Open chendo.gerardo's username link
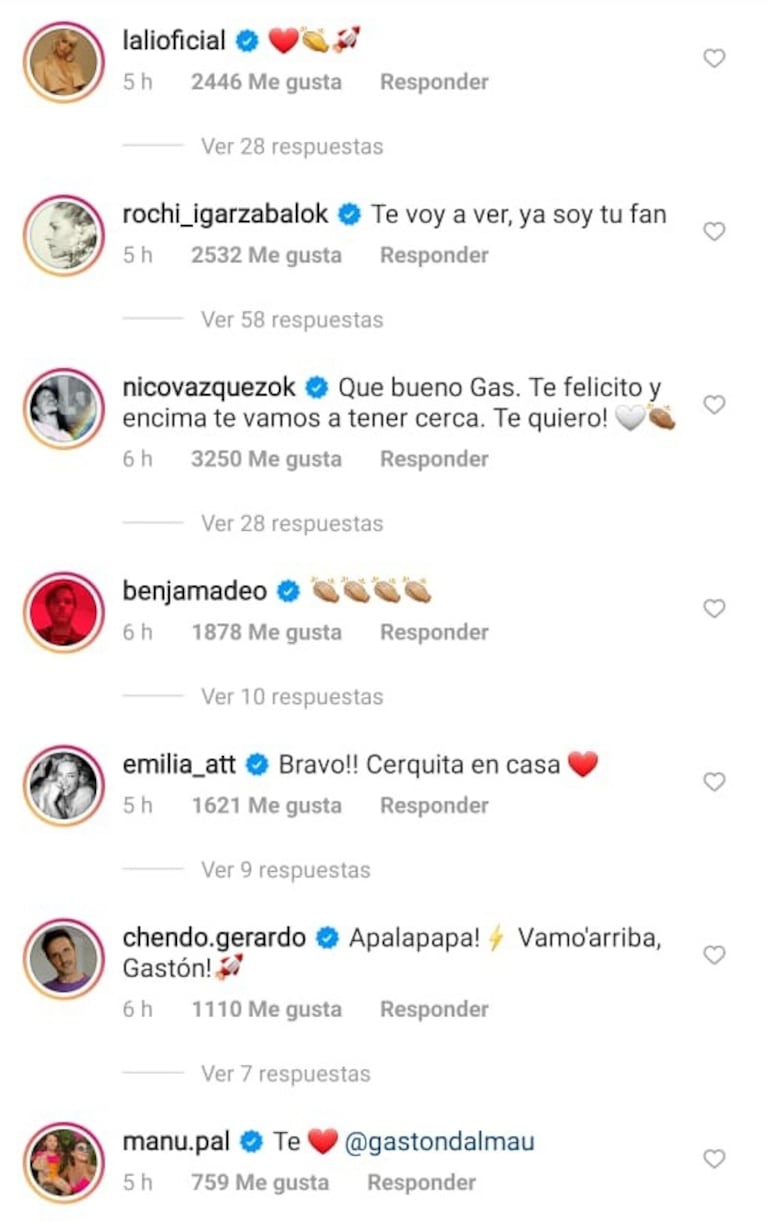 (x=214, y=938)
